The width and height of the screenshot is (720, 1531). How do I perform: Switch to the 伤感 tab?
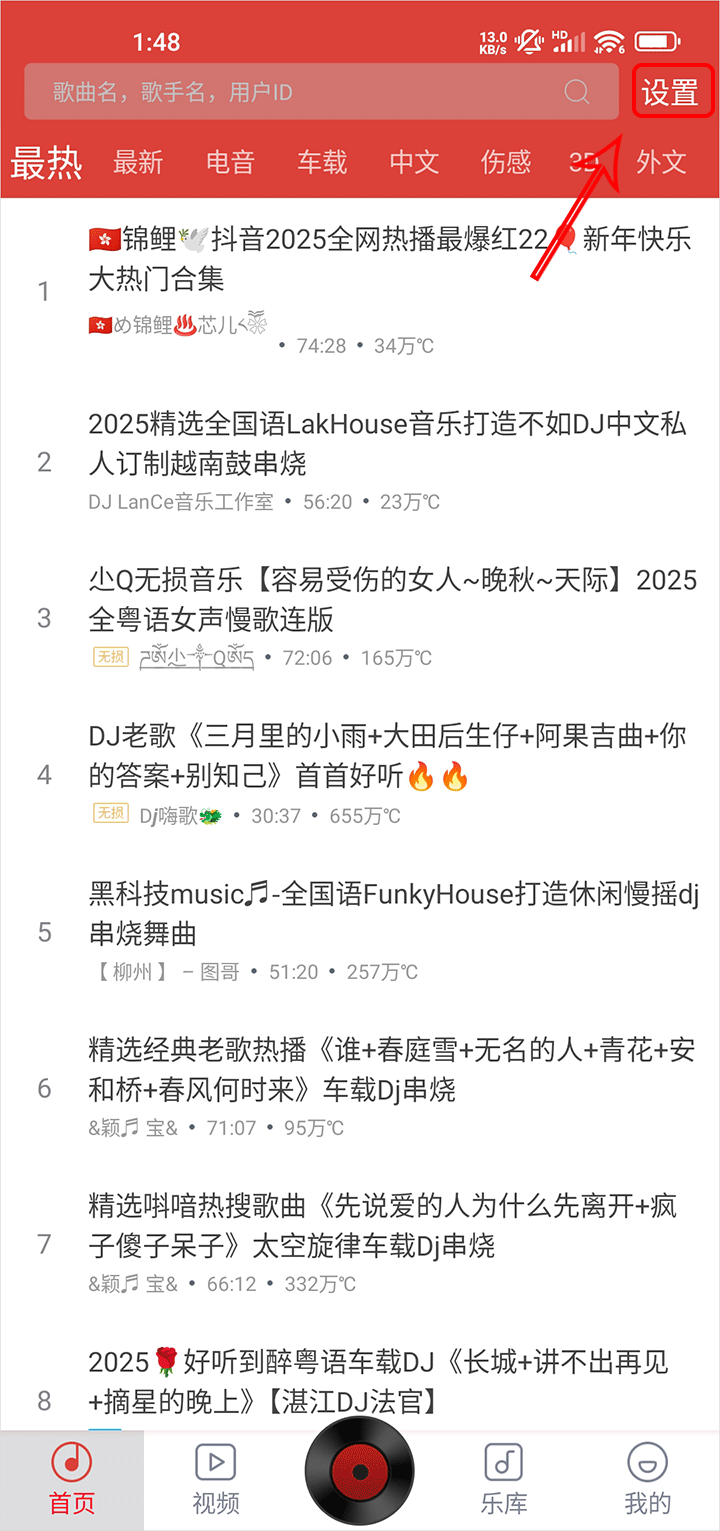pos(506,162)
